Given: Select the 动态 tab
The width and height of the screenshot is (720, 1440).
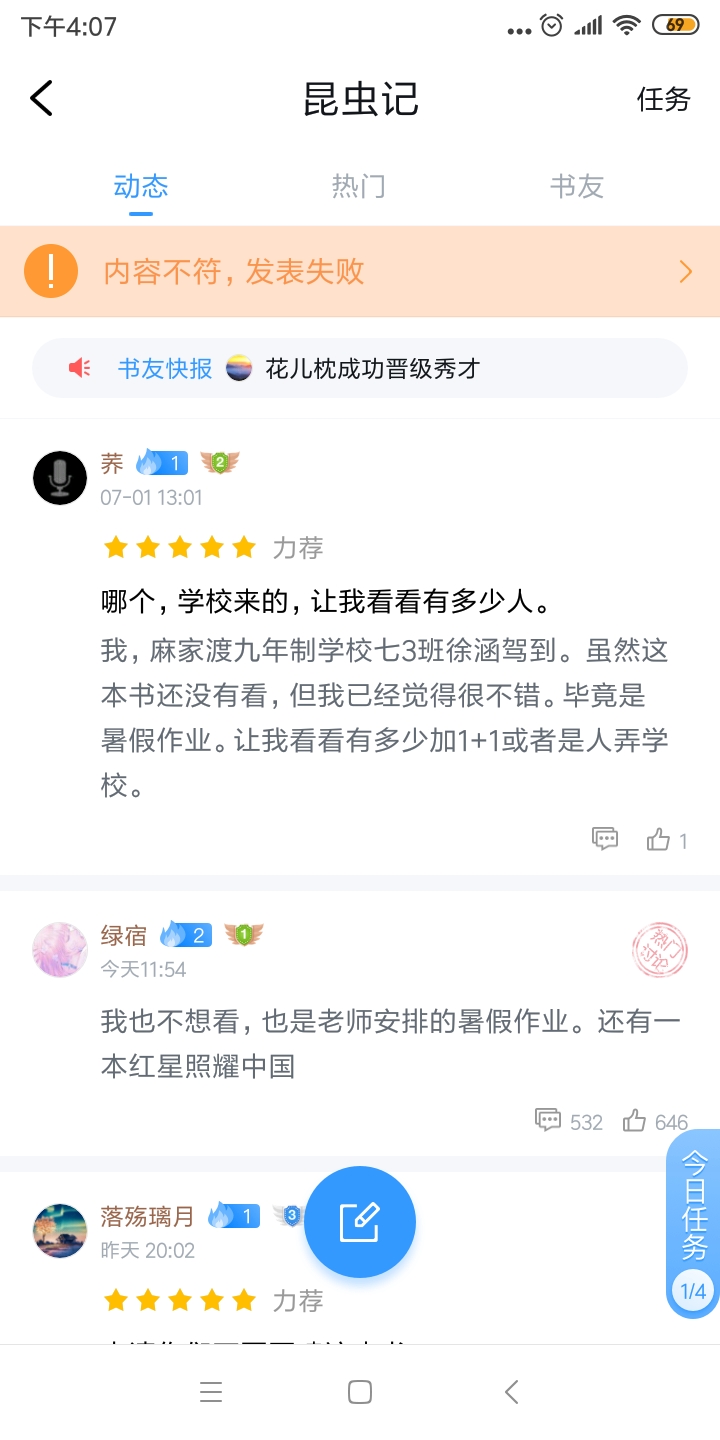Looking at the screenshot, I should coord(141,186).
